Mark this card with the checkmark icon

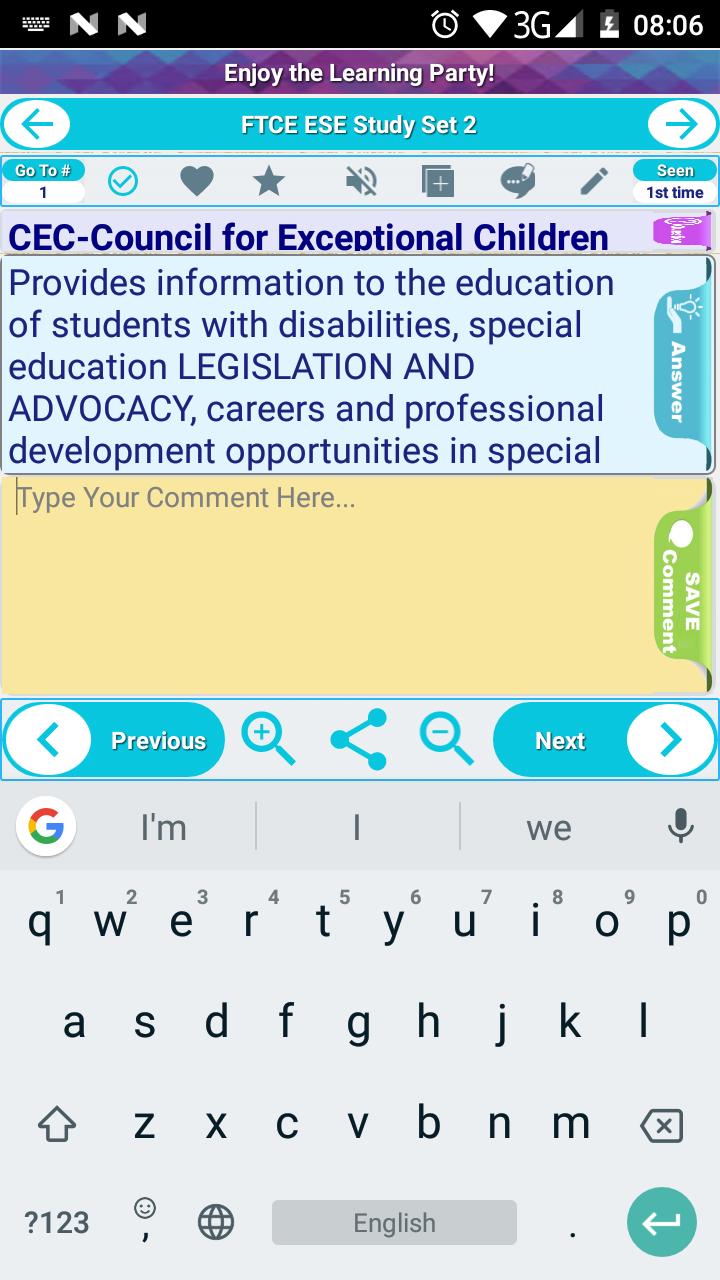click(x=123, y=181)
